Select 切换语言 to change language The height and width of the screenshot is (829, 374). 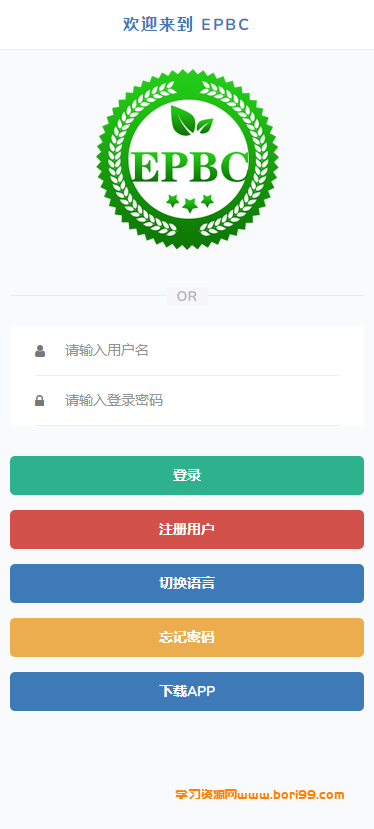[187, 583]
